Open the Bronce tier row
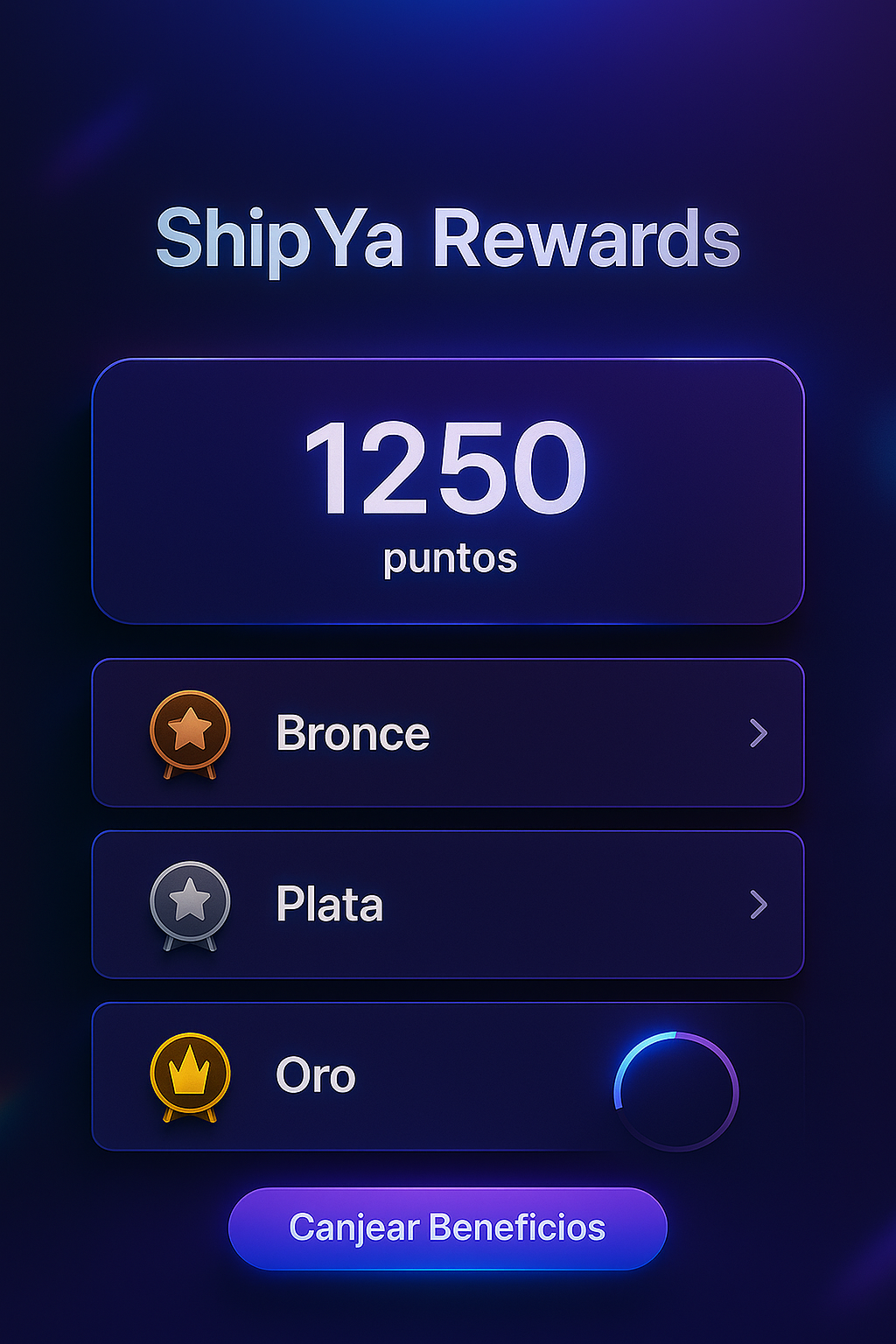The height and width of the screenshot is (1344, 896). [447, 732]
